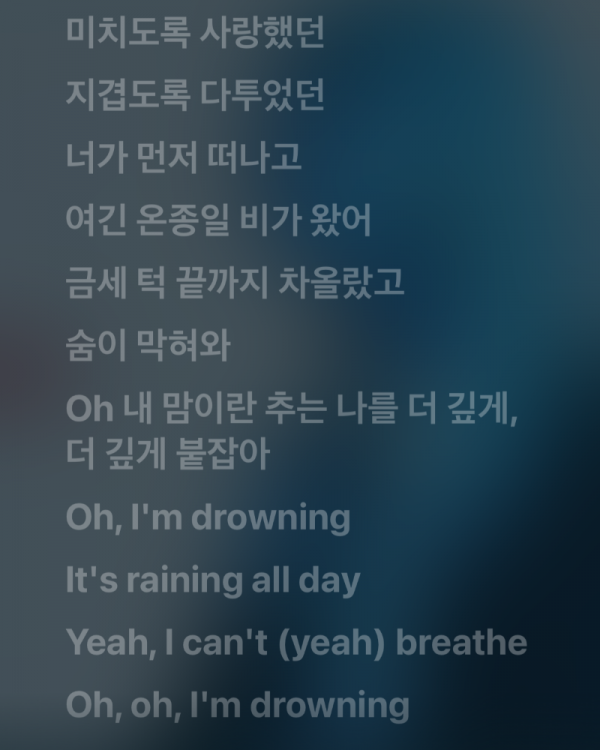Jump to the lyric line "여긴 온종일 비가 왔어"
Image resolution: width=600 pixels, height=750 pixels.
(x=218, y=220)
